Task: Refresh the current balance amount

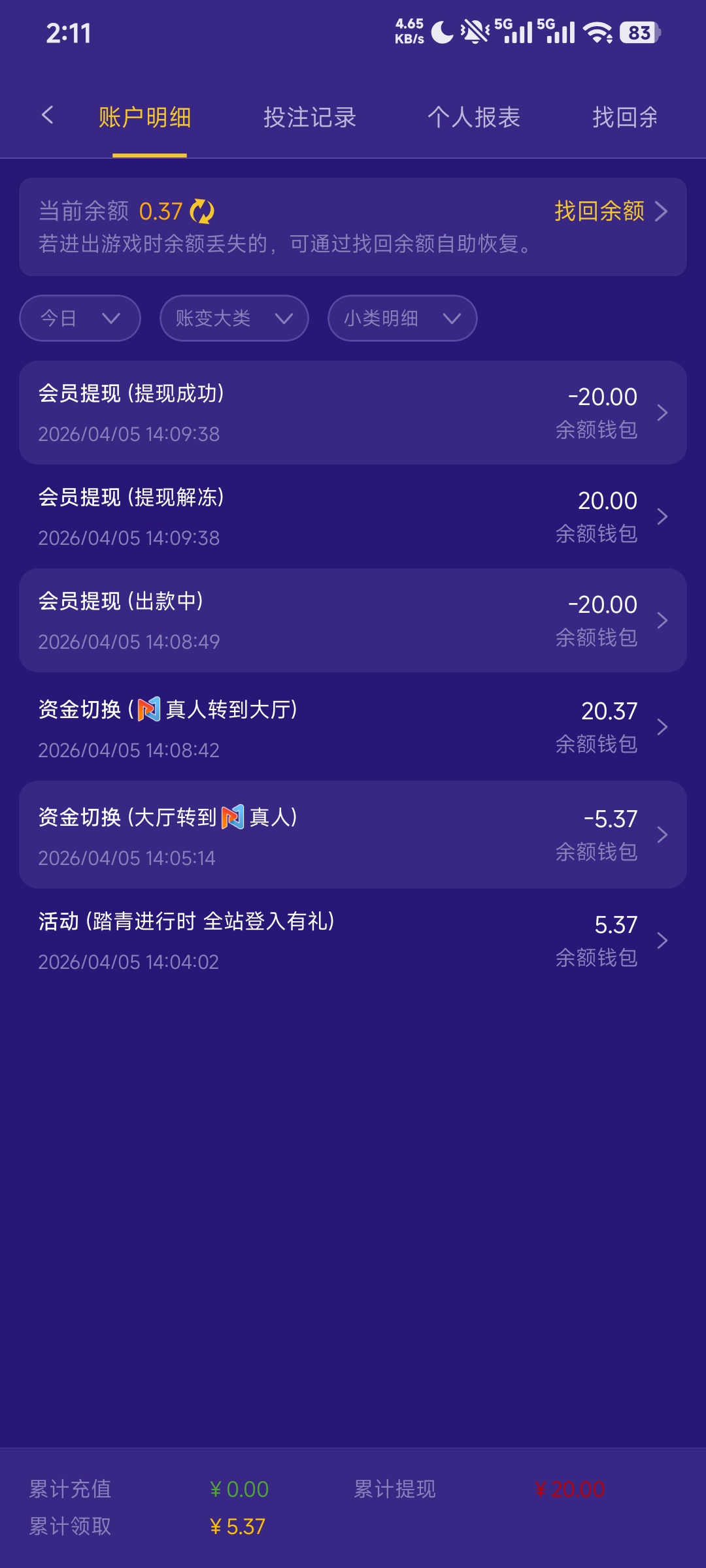Action: coord(202,212)
